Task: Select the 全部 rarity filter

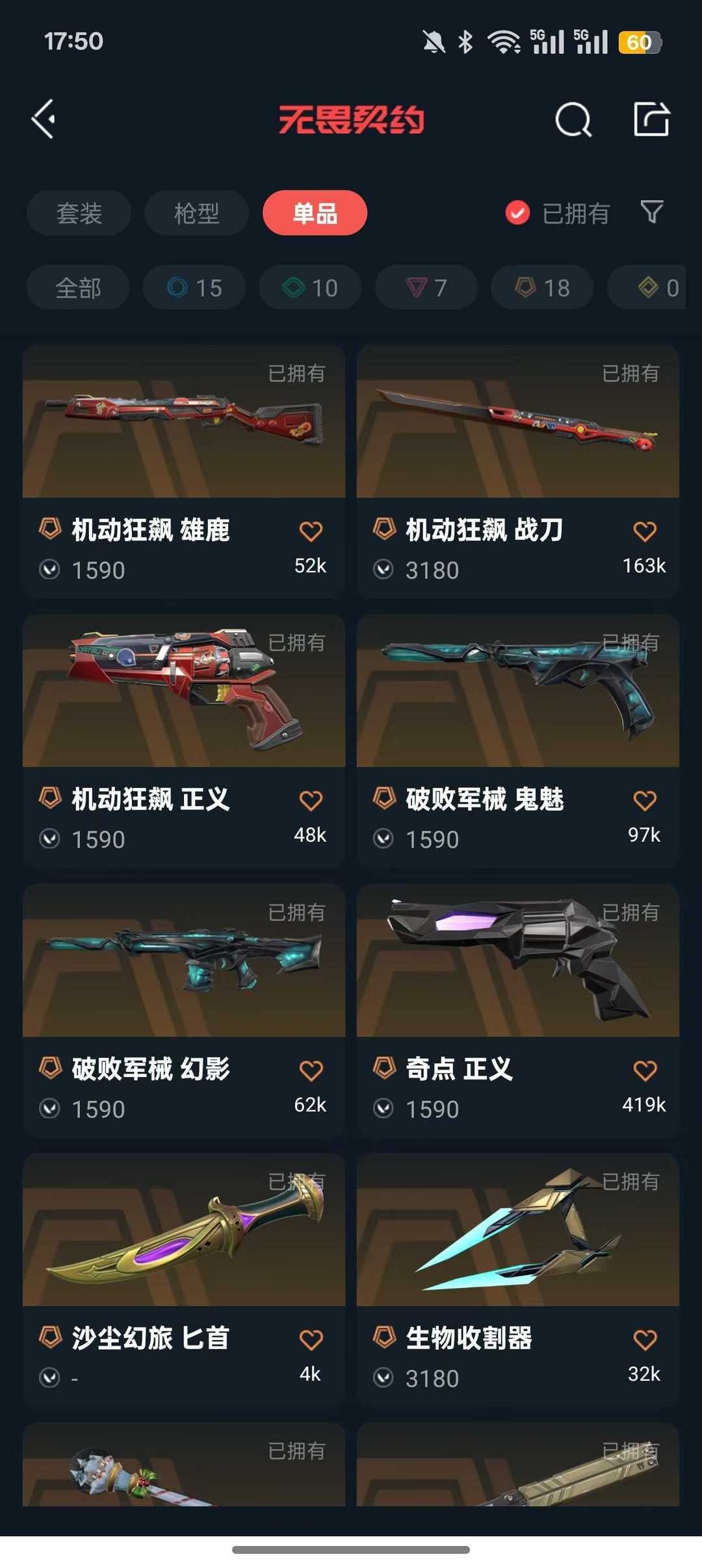Action: (x=77, y=288)
